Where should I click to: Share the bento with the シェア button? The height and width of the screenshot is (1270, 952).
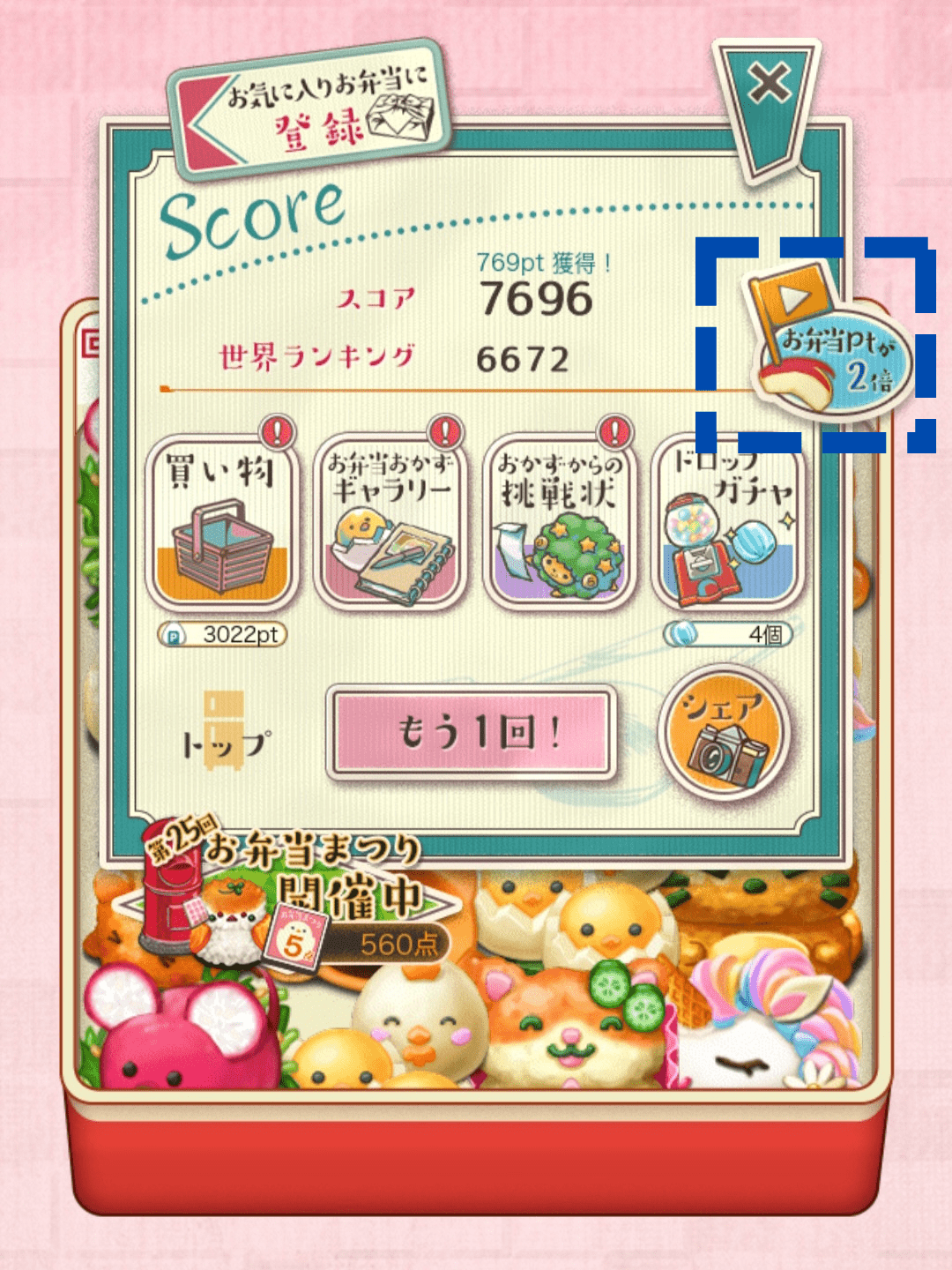click(x=725, y=732)
